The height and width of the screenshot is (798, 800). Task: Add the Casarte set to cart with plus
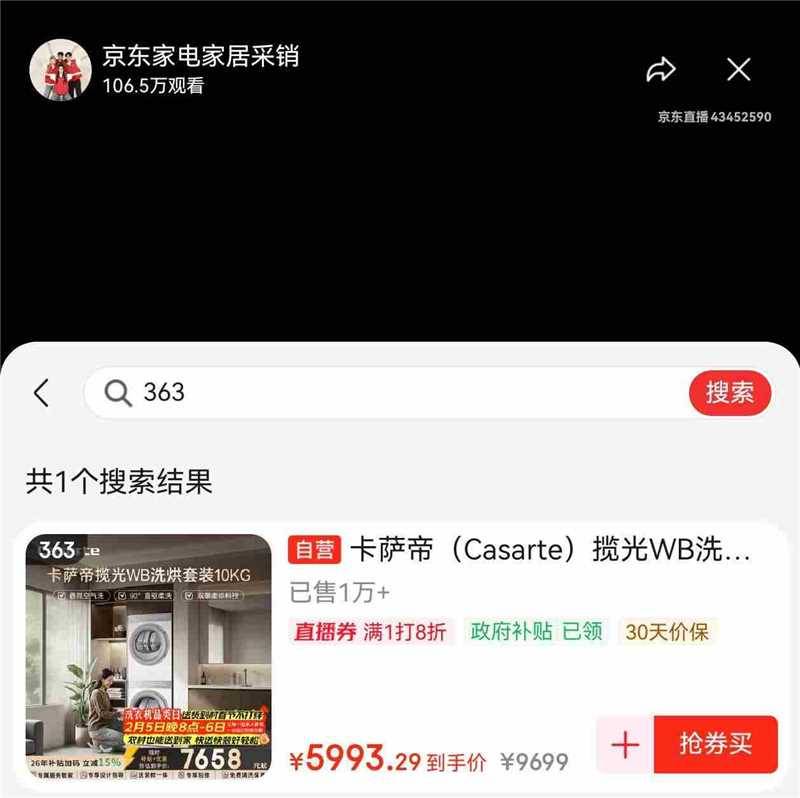pos(625,745)
